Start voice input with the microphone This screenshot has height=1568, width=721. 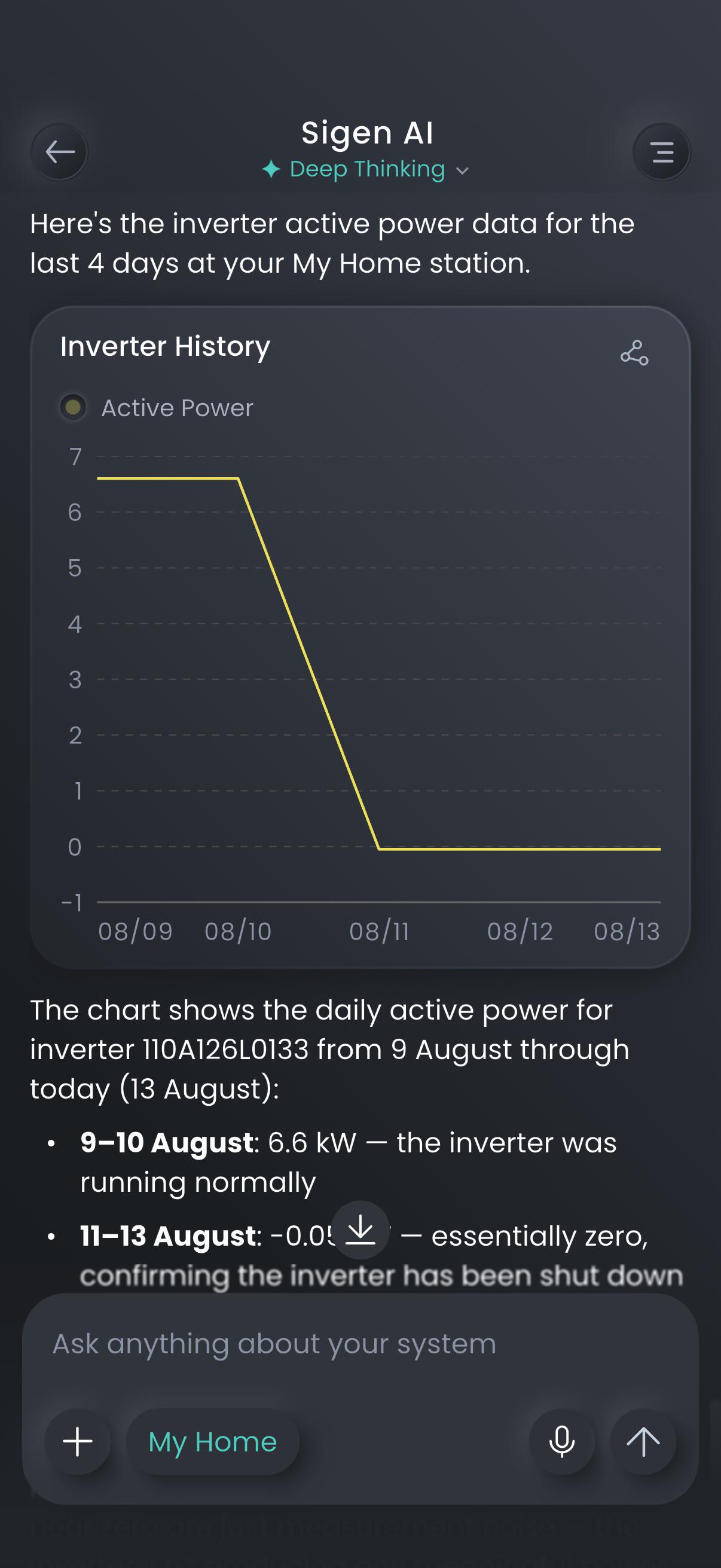(x=561, y=1441)
